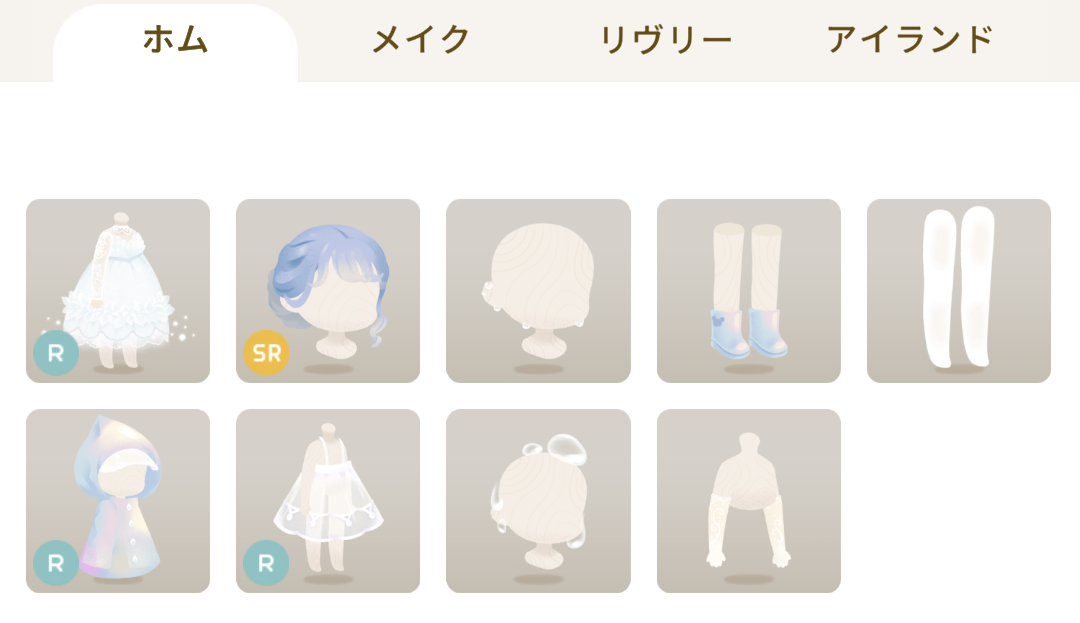Switch to the ホム tab

click(175, 40)
